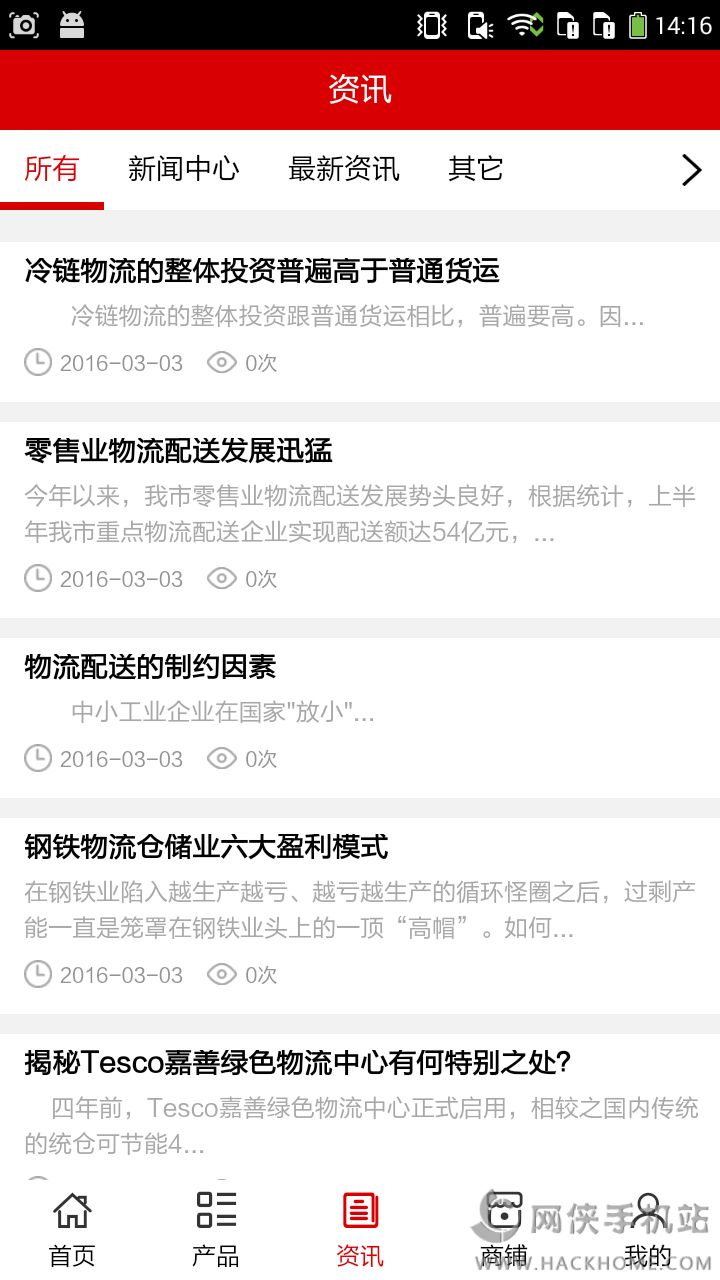Screen dimensions: 720x1280
Task: Select the 最新资讯 tab
Action: 344,169
